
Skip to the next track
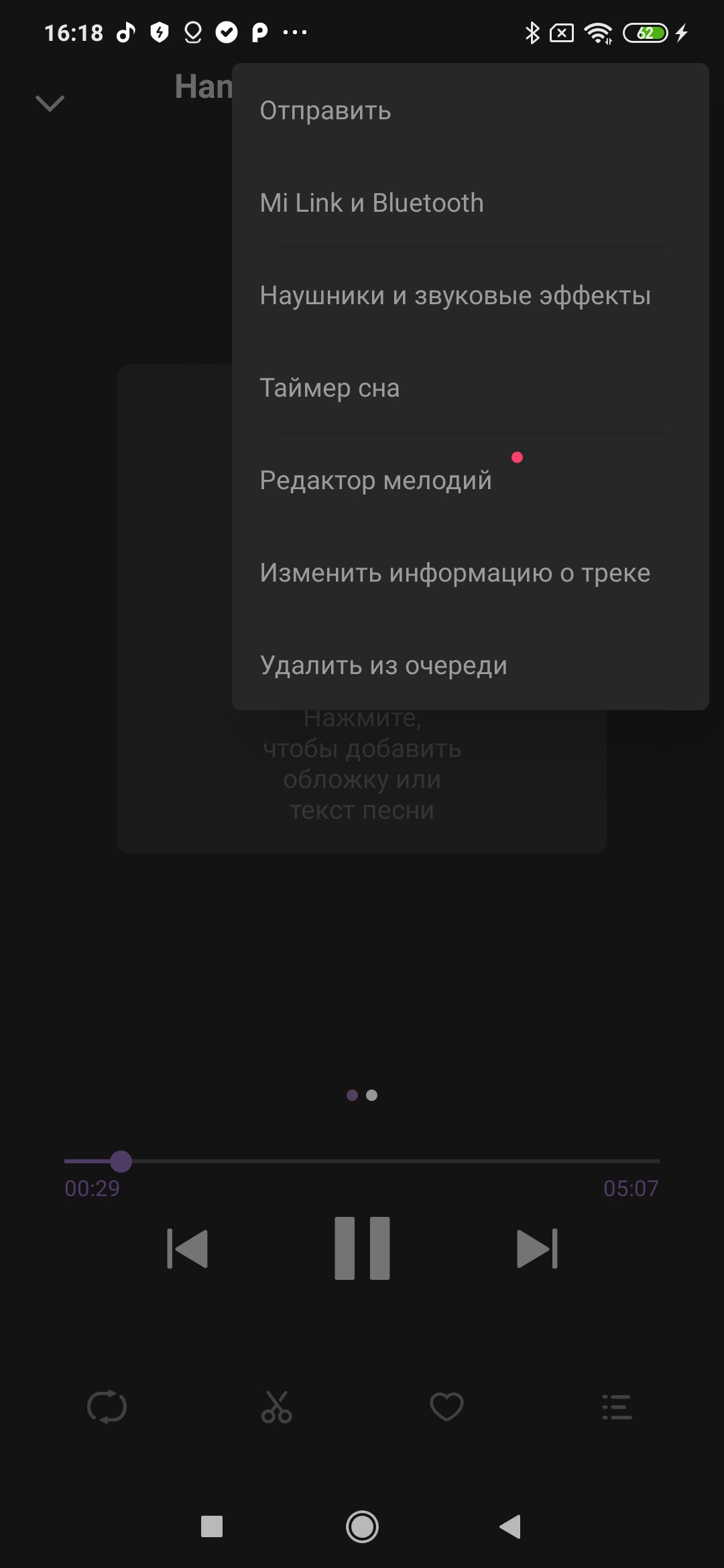[x=537, y=1248]
